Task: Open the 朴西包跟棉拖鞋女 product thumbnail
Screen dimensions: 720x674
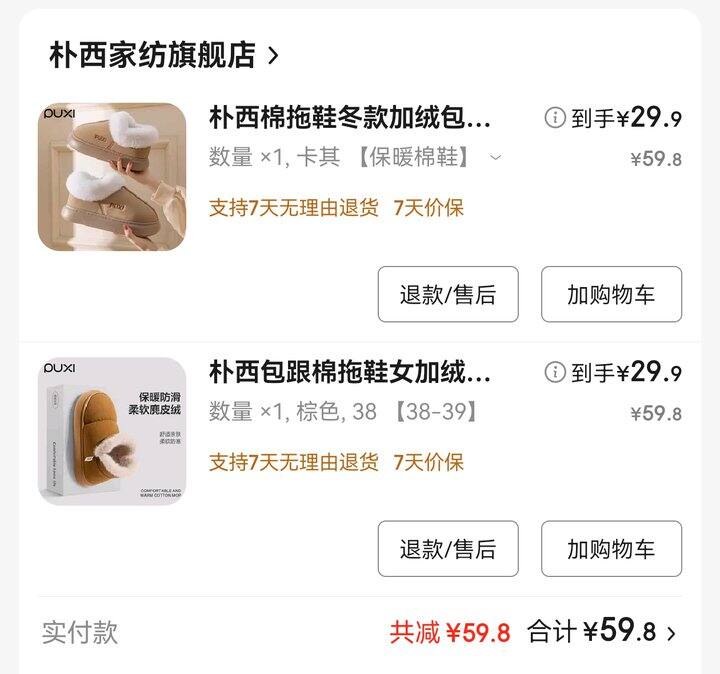Action: tap(112, 431)
